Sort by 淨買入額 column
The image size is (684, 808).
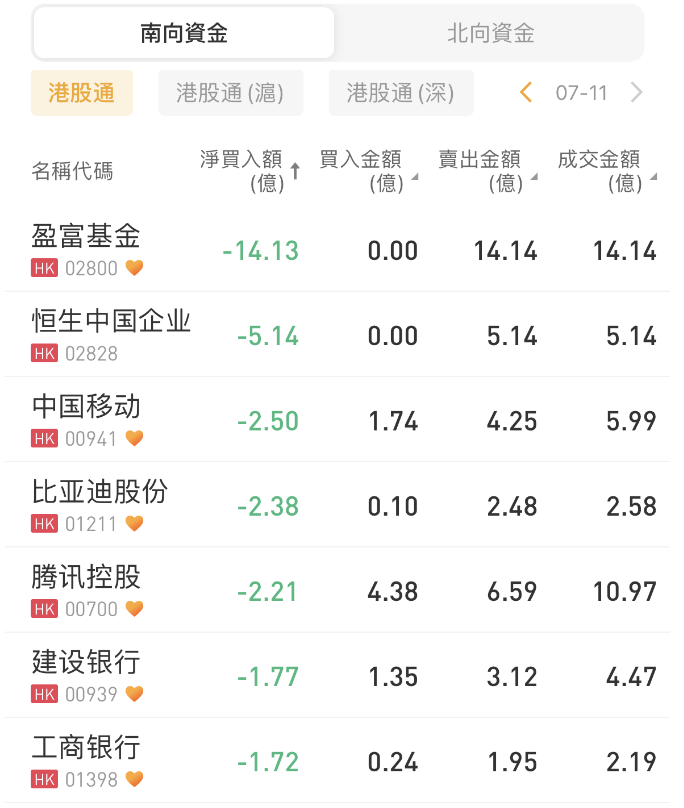250,171
